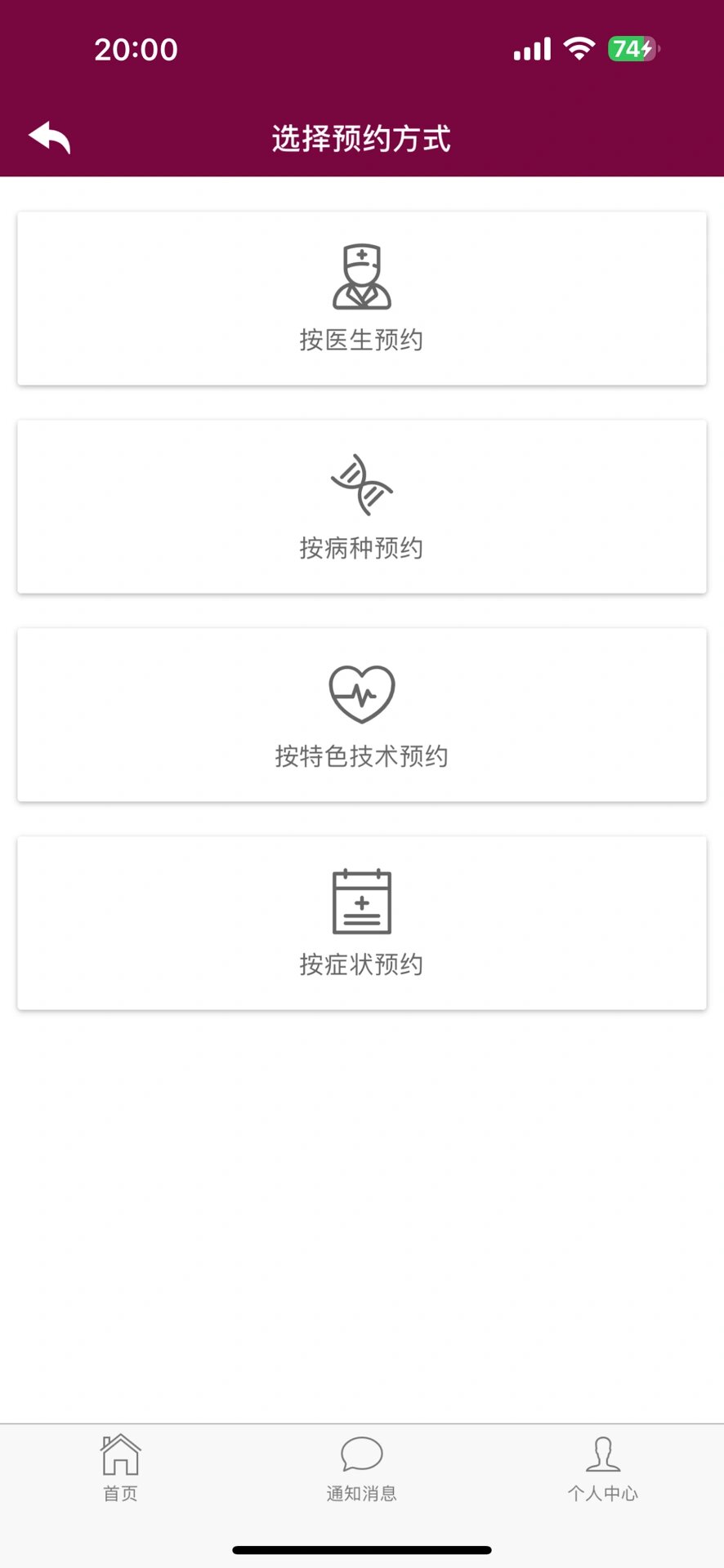
Task: Select the 按病种预约 card
Action: (x=362, y=507)
